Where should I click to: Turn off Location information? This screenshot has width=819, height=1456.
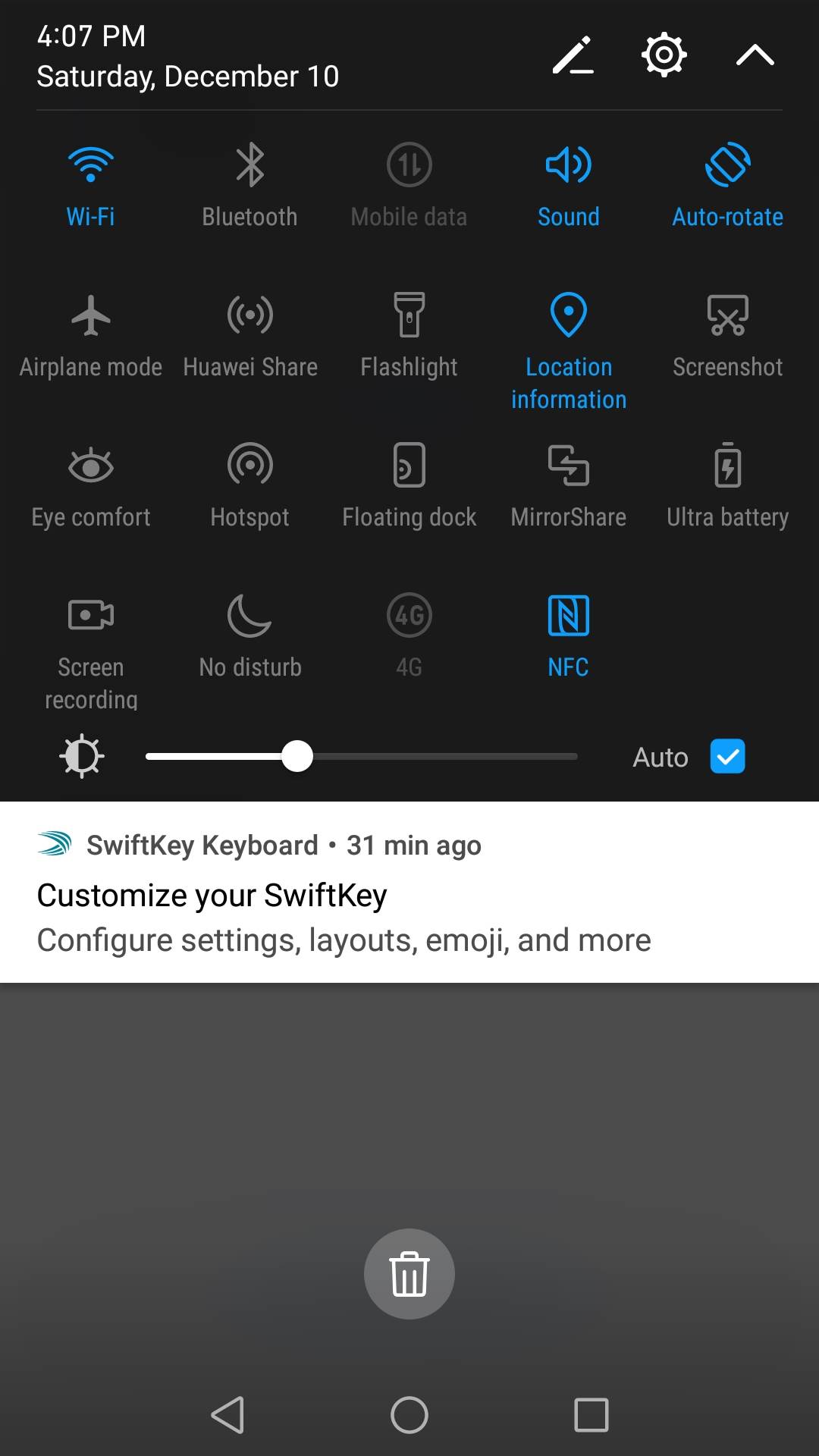[x=568, y=315]
